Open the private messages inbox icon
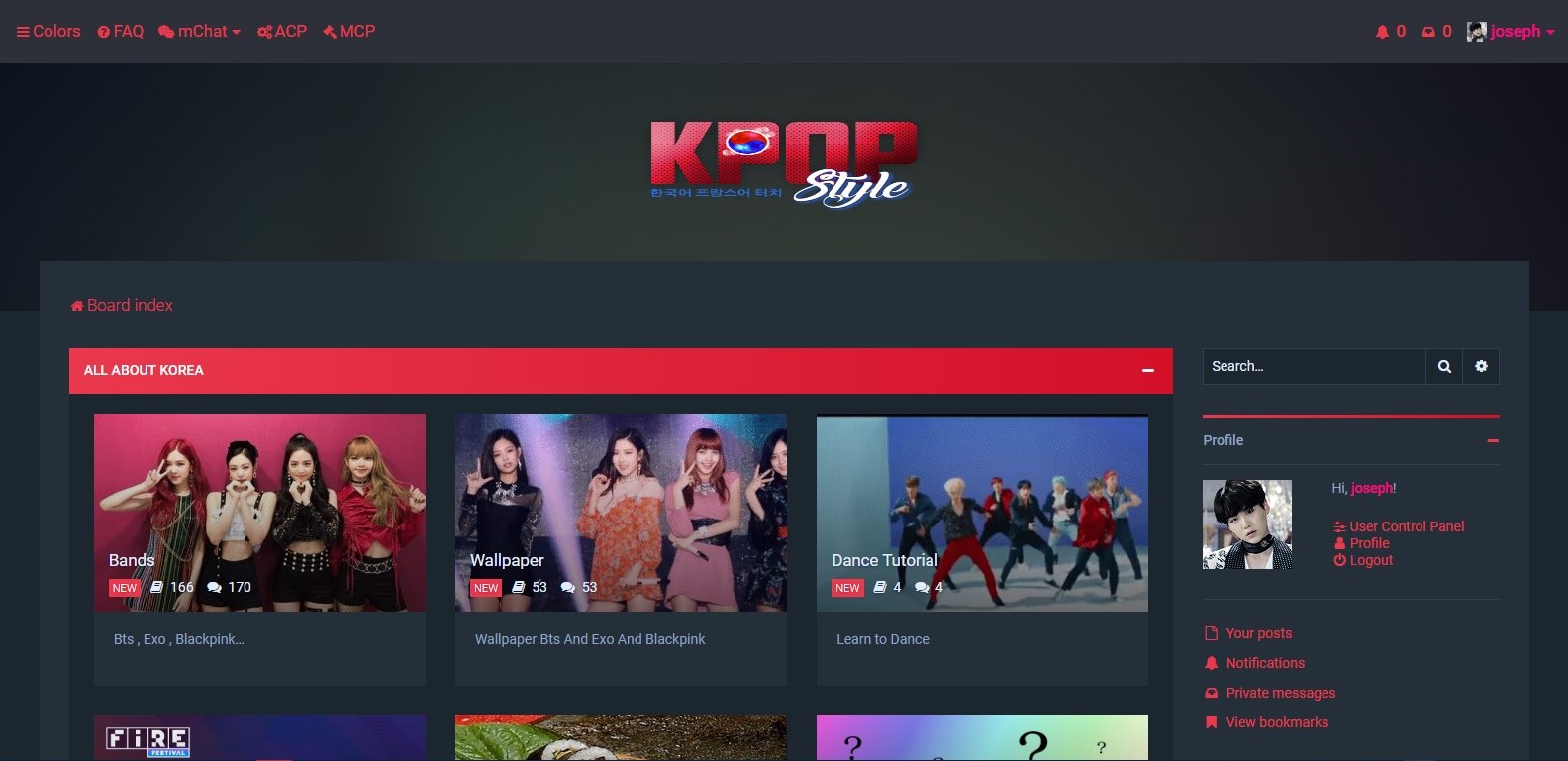The width and height of the screenshot is (1568, 761). (1436, 32)
